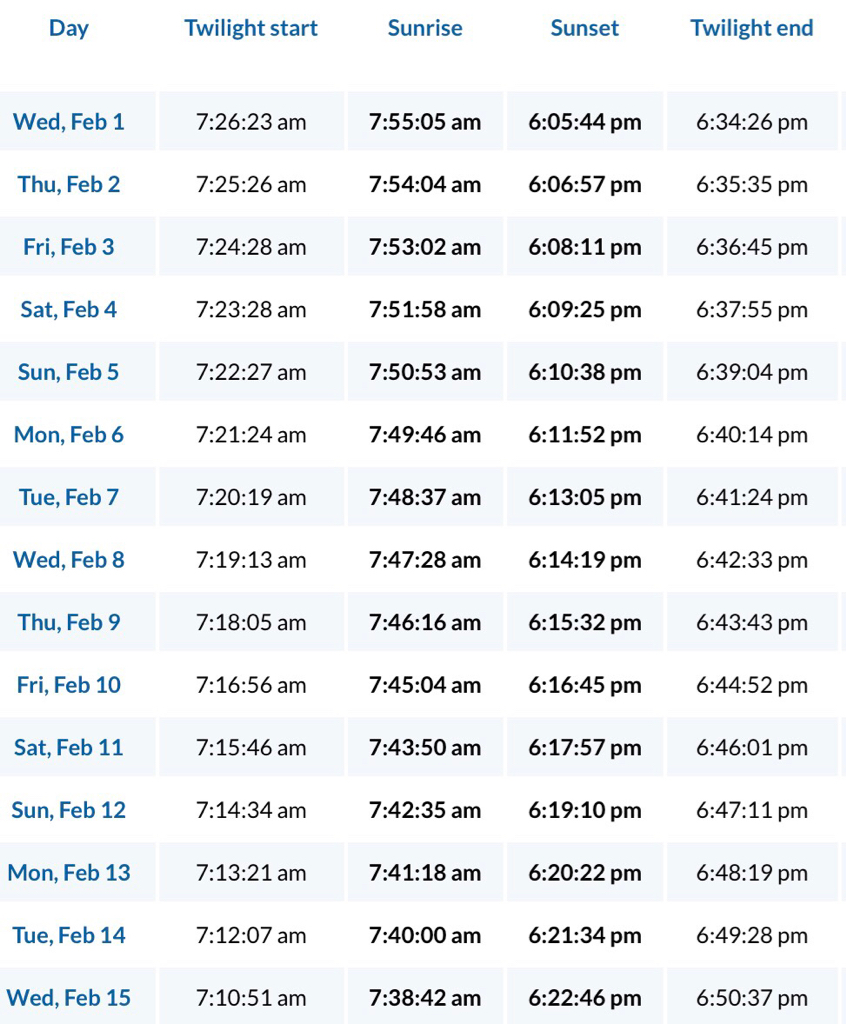Screen dimensions: 846x1024
Task: Open the Tue, Feb 14 day link
Action: click(69, 935)
